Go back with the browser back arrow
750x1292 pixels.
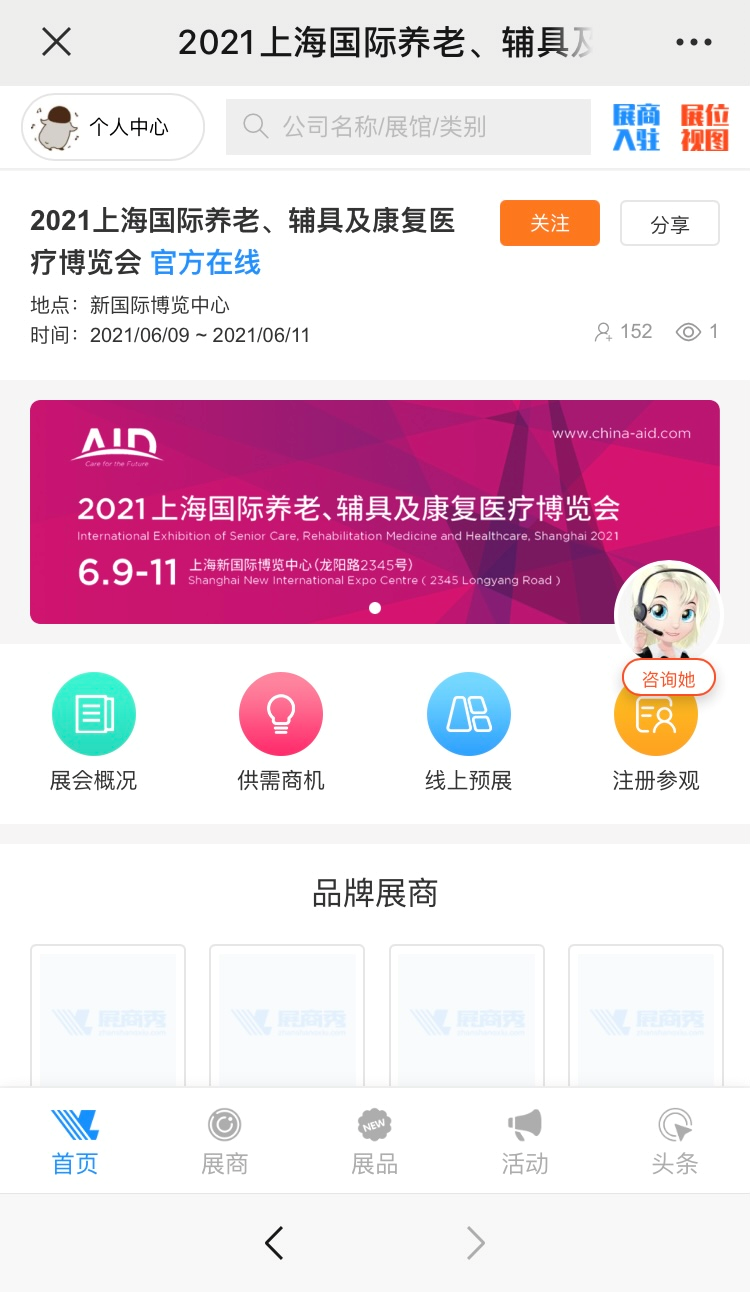[274, 1243]
